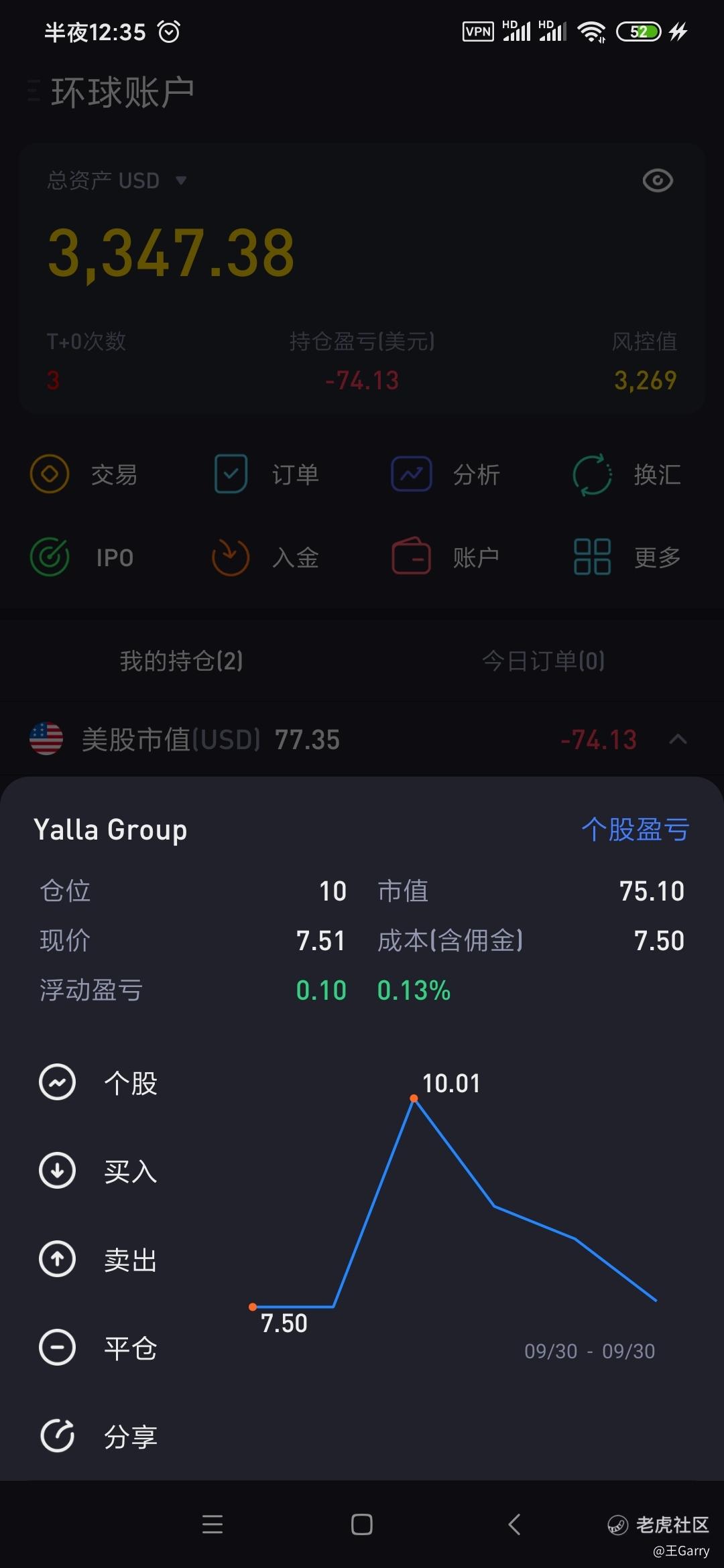This screenshot has height=1568, width=724.
Task: Open the IPO shortcut
Action: tap(82, 558)
